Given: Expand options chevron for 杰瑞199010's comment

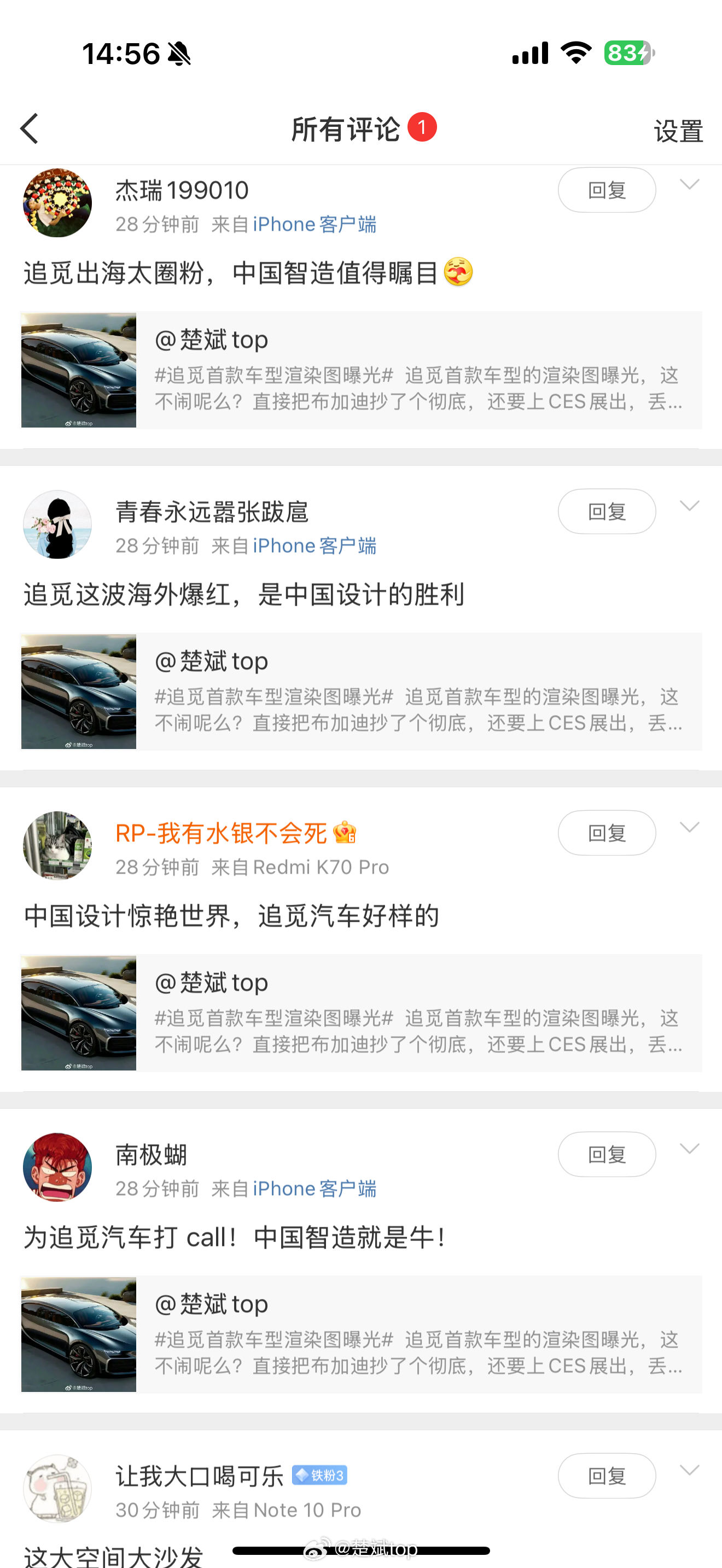Looking at the screenshot, I should [x=689, y=184].
